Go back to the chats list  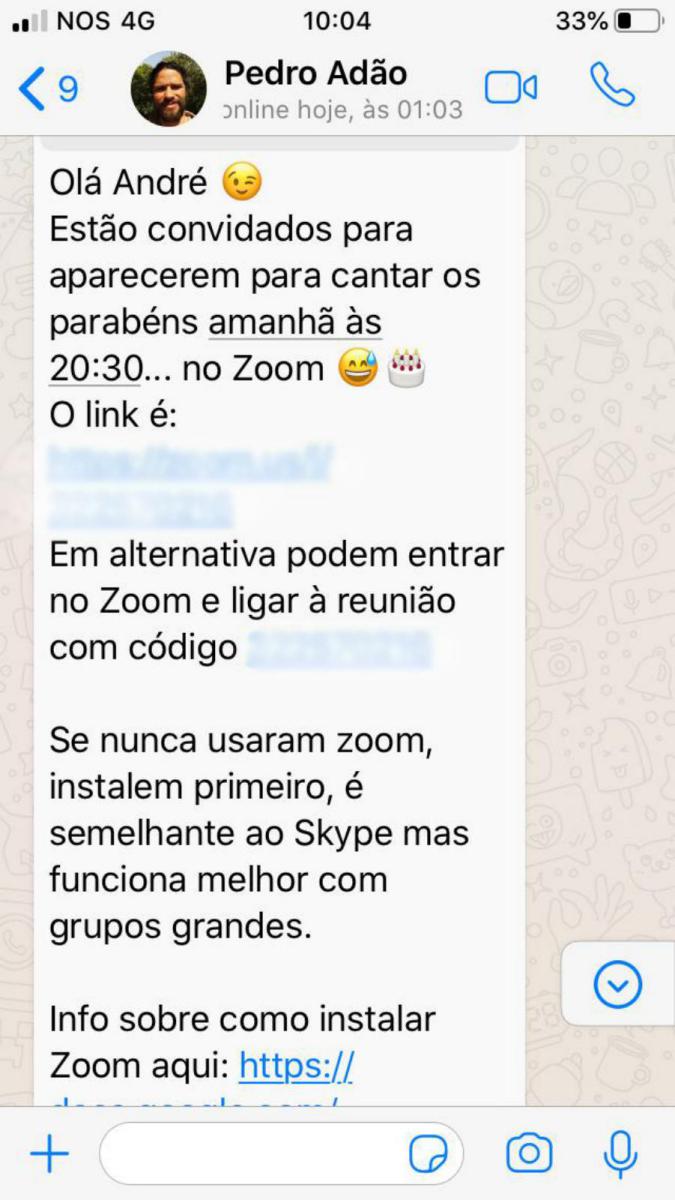coord(45,89)
